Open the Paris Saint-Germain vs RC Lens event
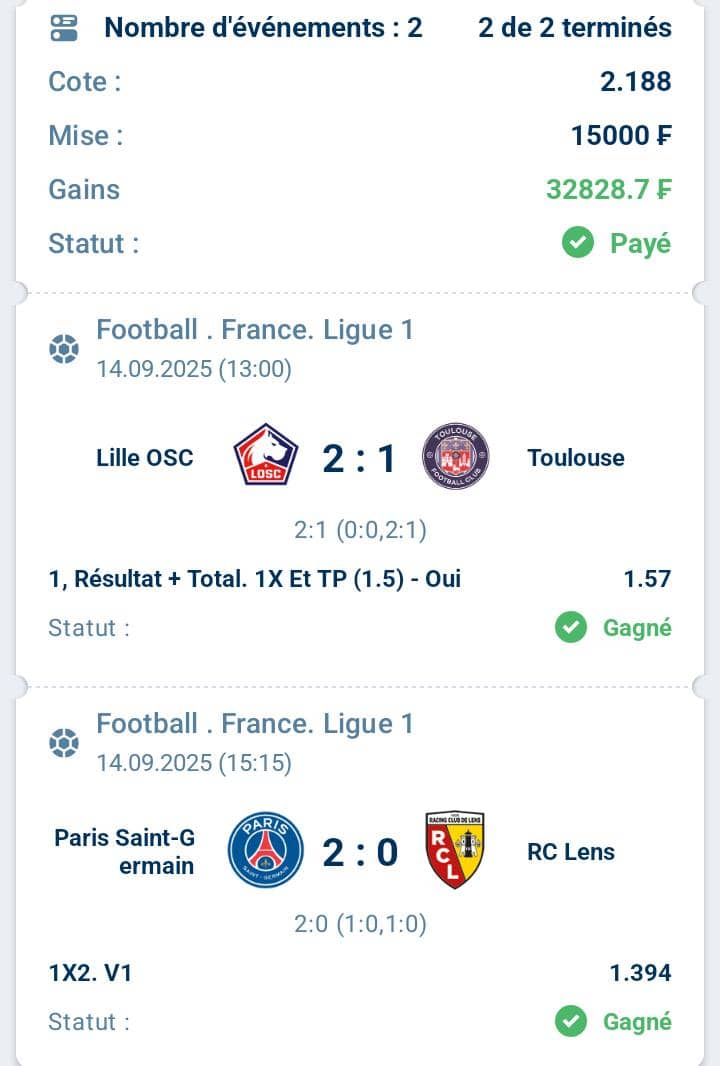720x1066 pixels. 360,852
